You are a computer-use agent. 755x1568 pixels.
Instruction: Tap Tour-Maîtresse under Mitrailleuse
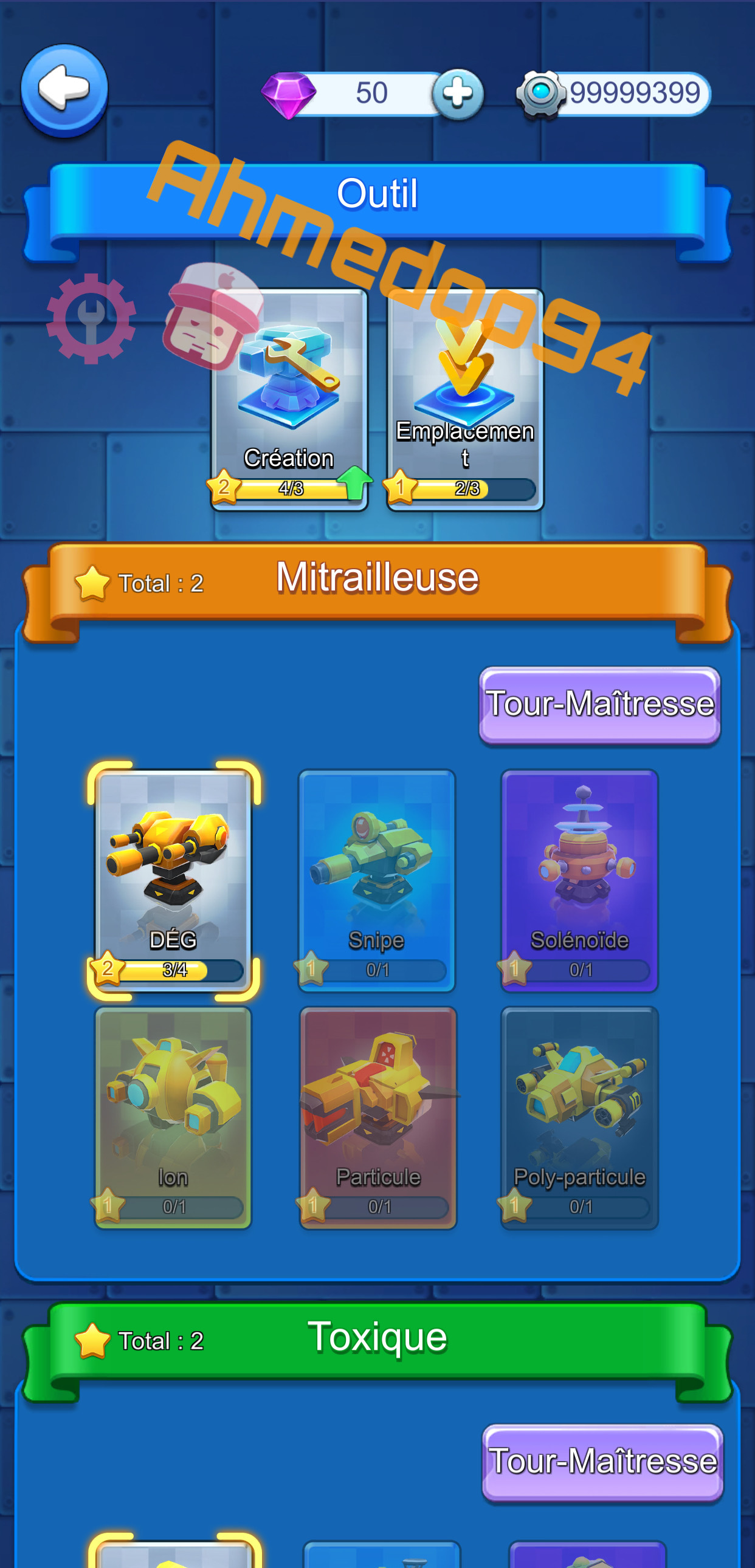coord(599,705)
